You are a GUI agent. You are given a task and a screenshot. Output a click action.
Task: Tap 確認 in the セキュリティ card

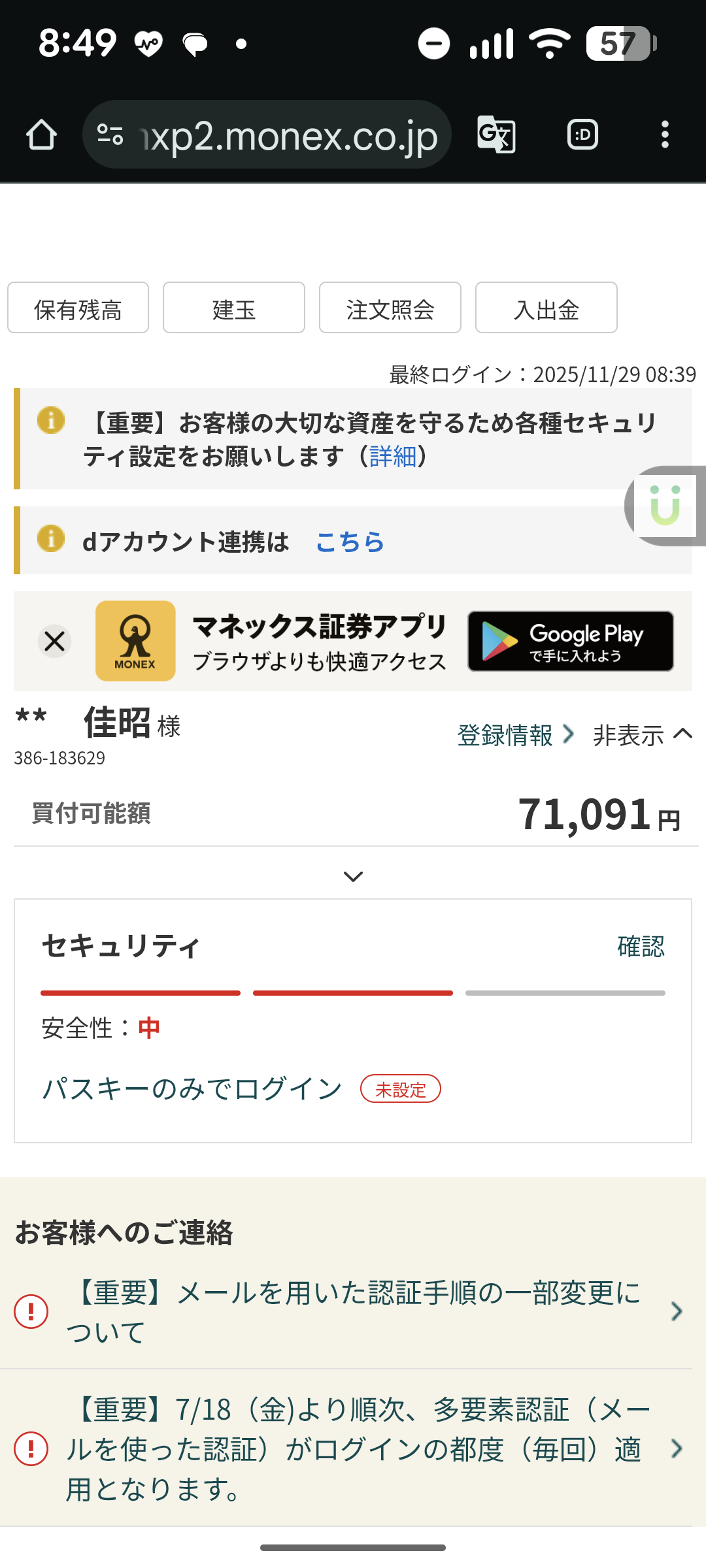pos(641,946)
